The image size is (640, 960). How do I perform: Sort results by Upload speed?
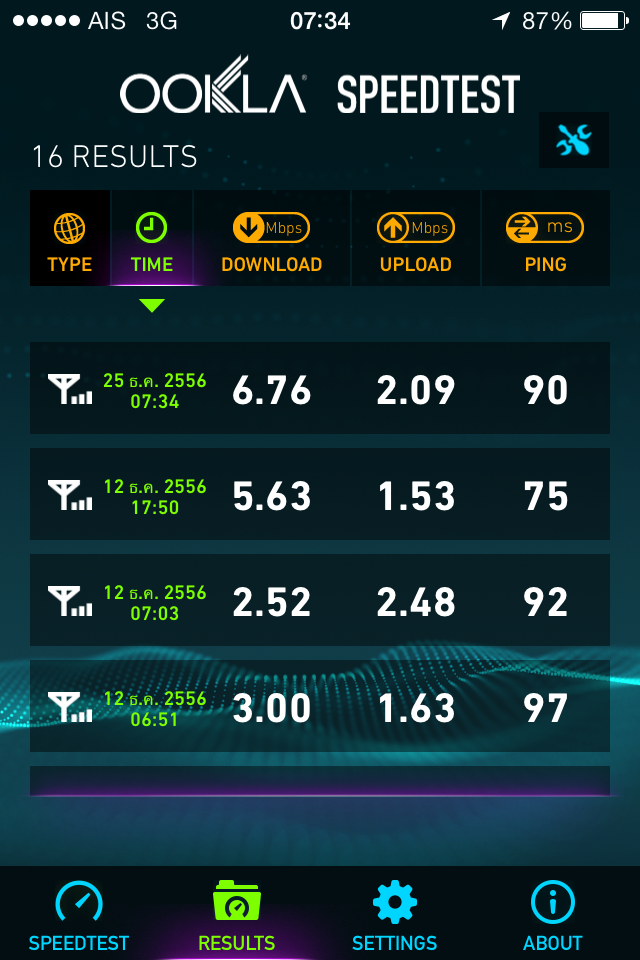pos(416,238)
